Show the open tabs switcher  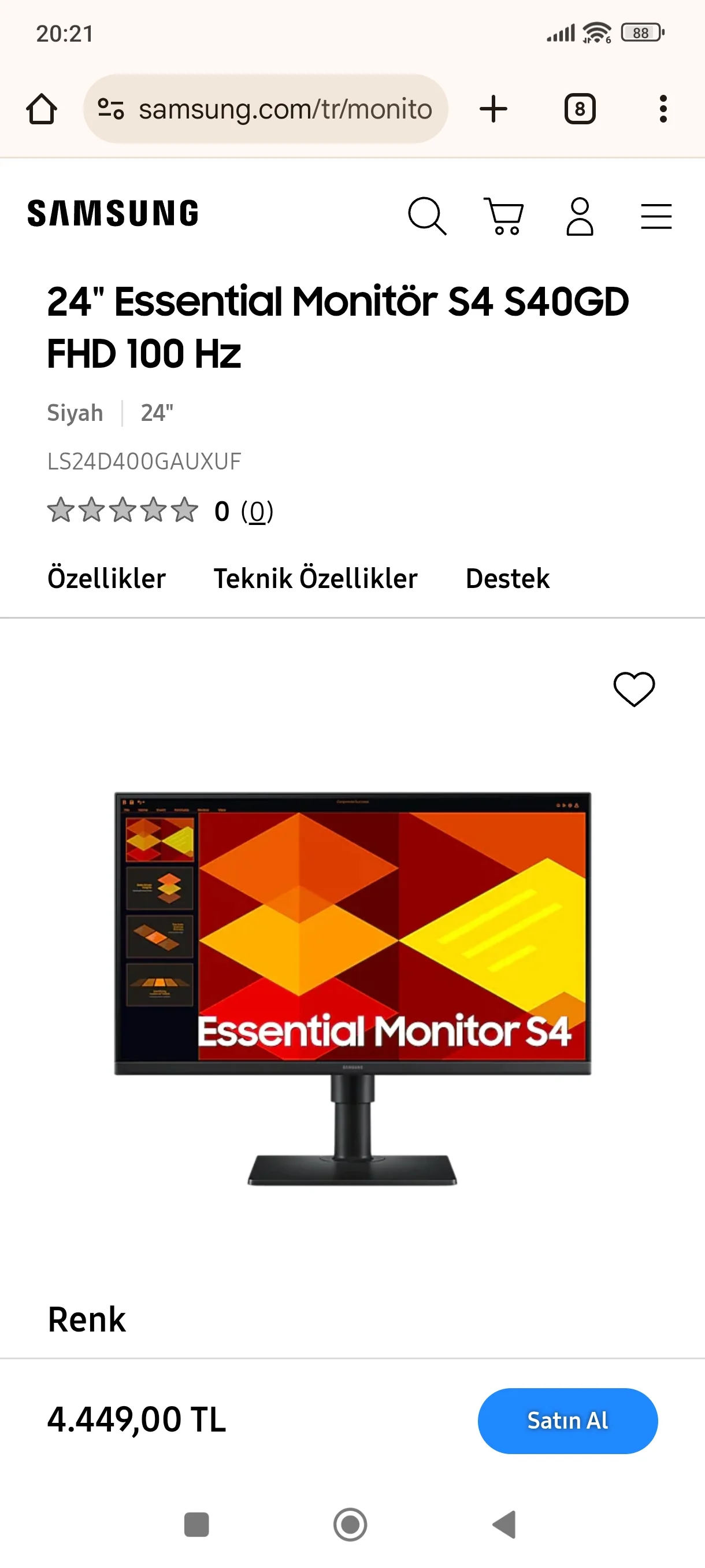click(580, 109)
